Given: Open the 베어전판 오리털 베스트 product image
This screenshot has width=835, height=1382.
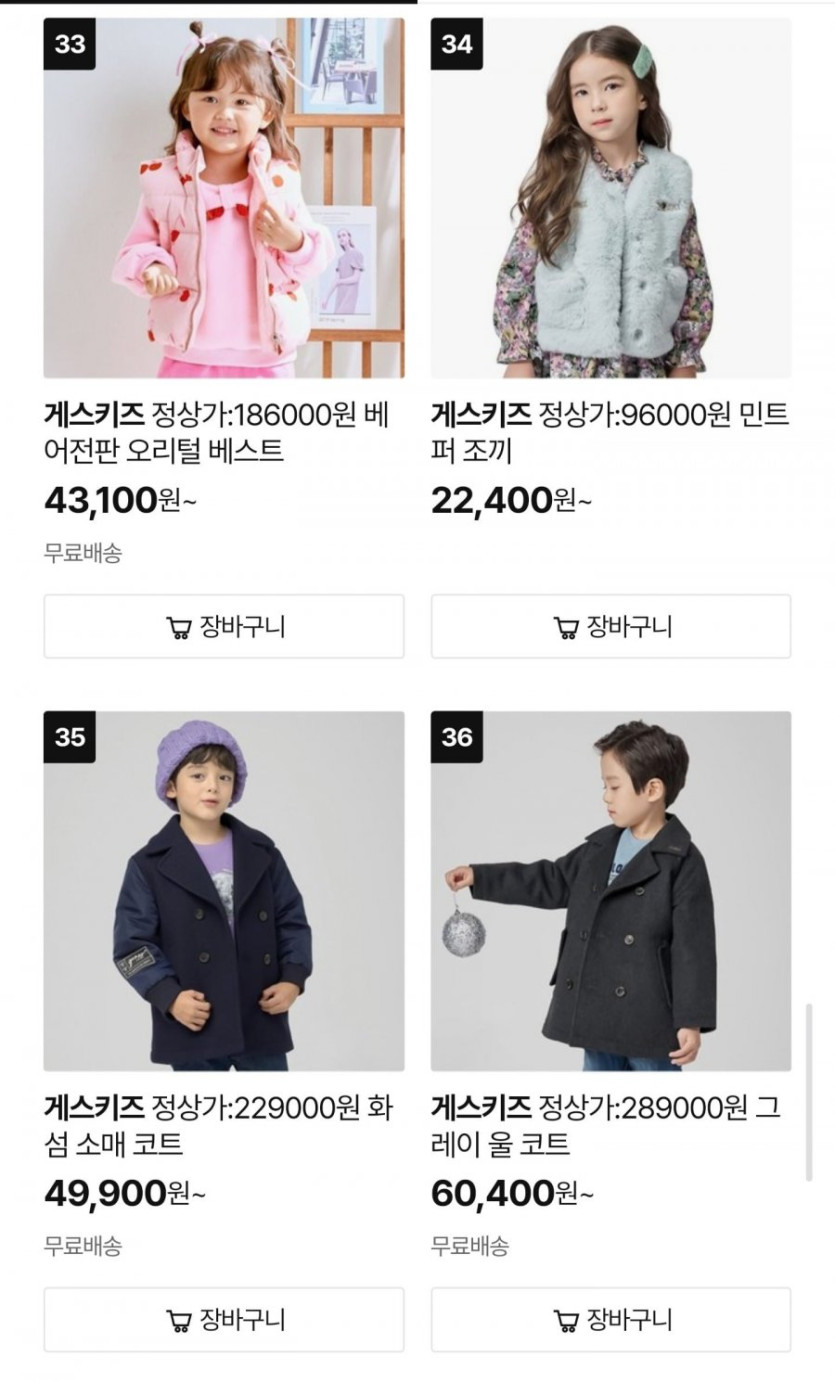Looking at the screenshot, I should [224, 198].
